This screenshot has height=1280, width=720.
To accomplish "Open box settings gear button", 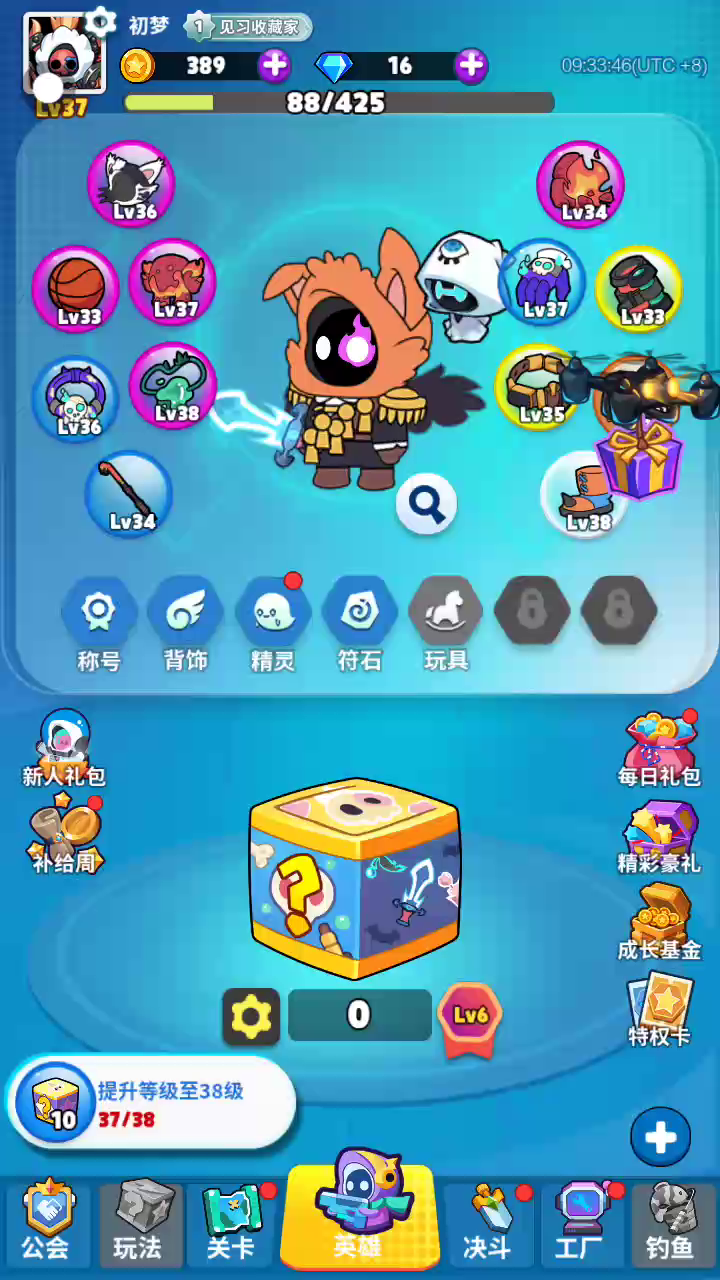I will pos(251,1017).
